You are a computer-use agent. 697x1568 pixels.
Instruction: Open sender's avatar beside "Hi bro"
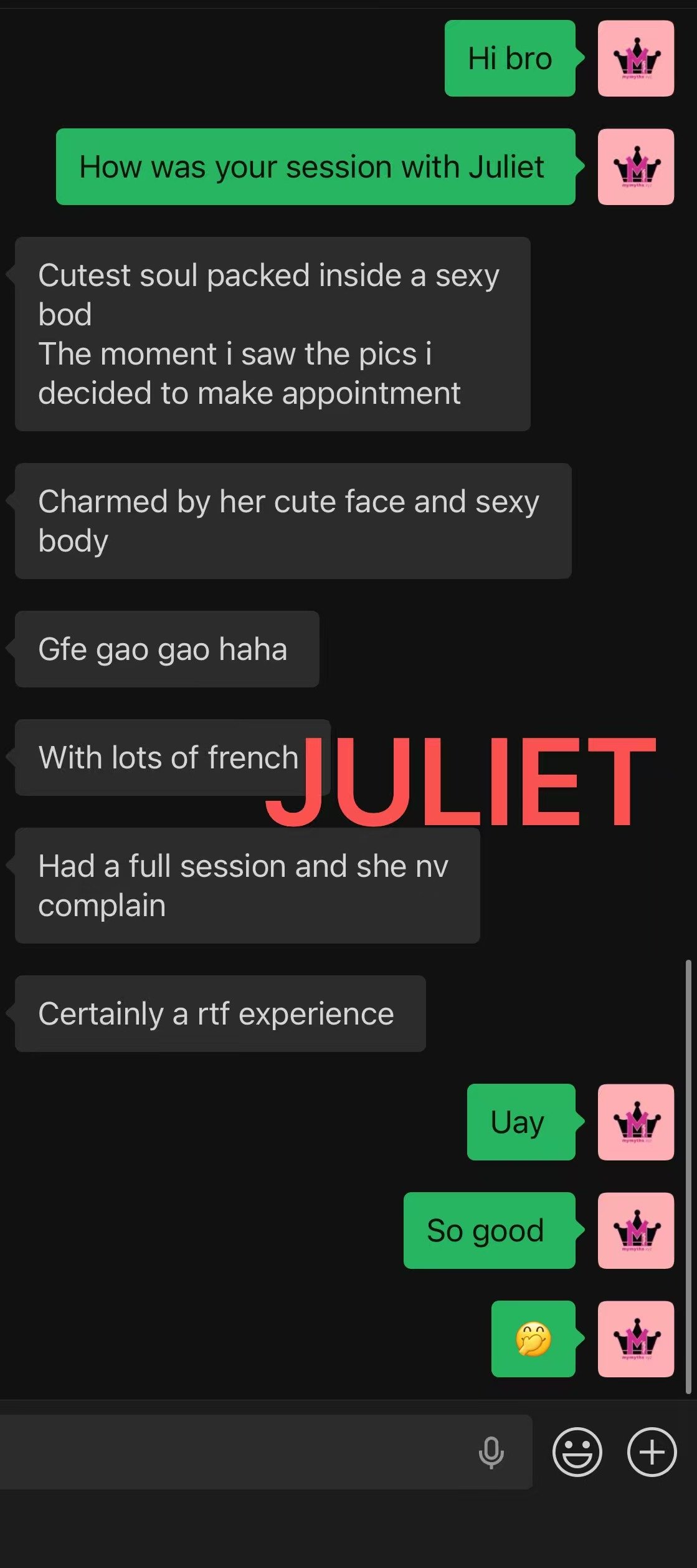pos(635,59)
